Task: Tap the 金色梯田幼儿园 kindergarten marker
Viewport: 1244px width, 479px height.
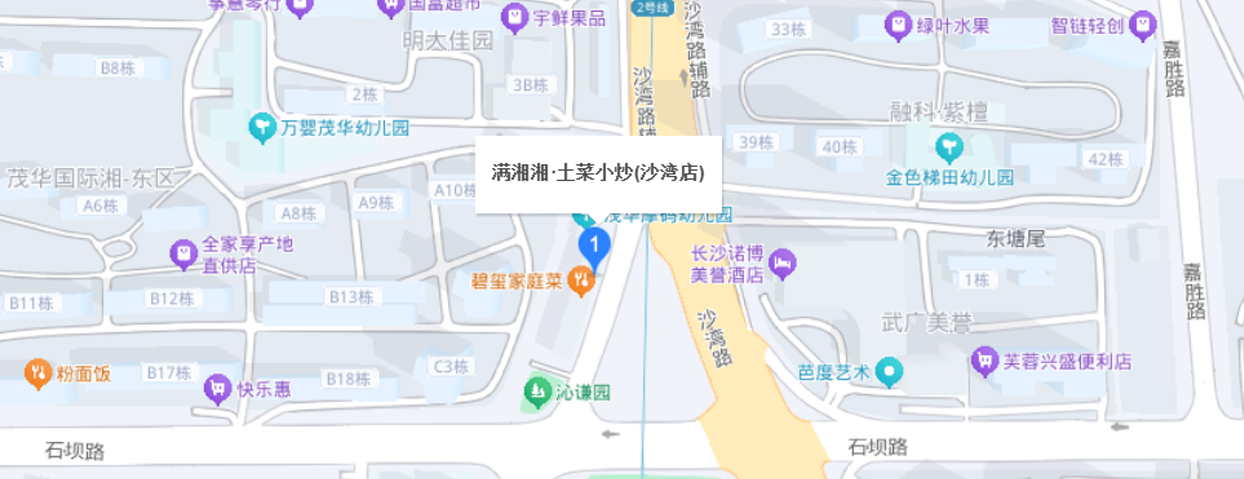Action: (x=948, y=150)
